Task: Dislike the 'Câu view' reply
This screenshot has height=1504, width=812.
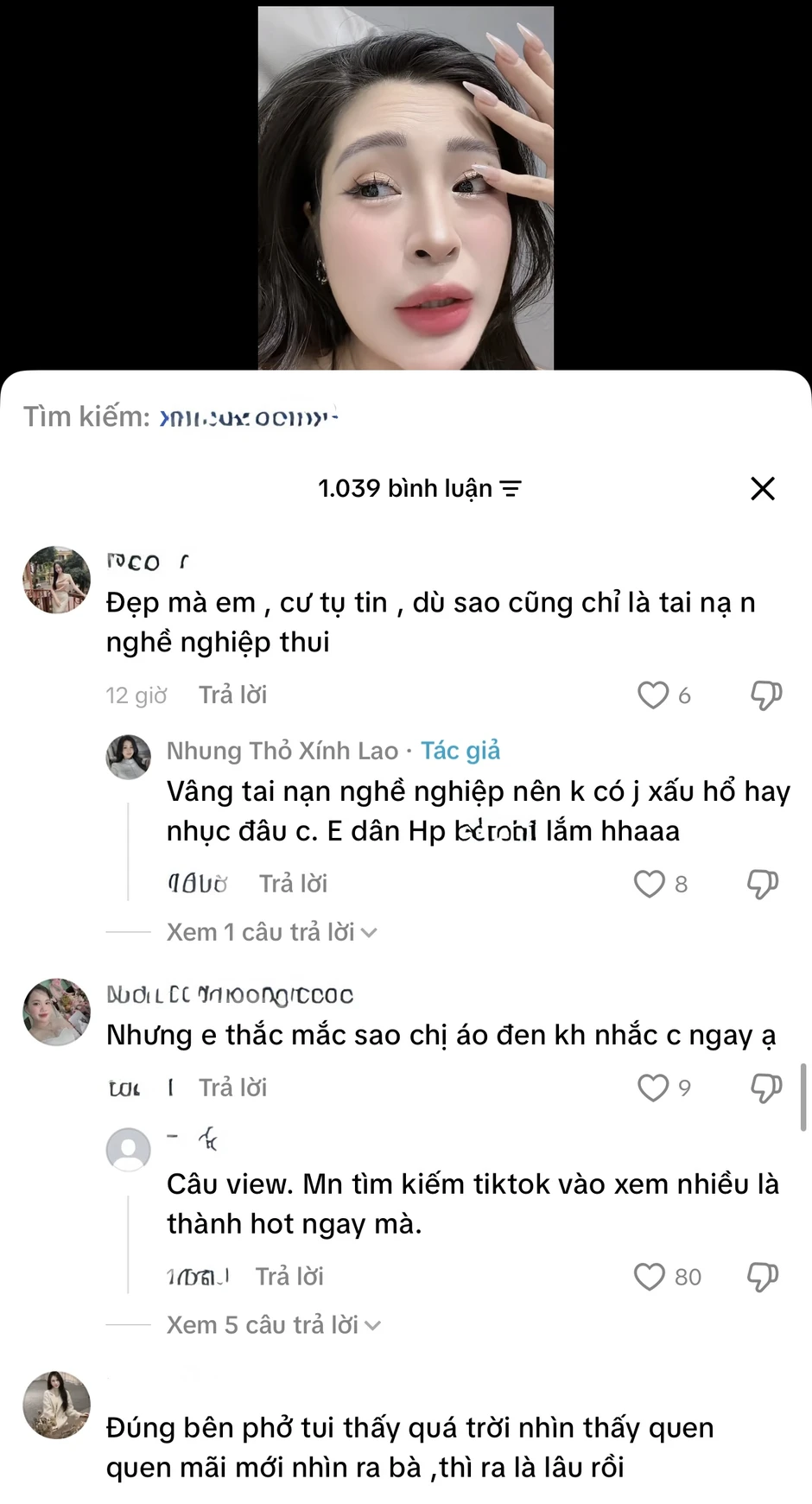Action: point(762,1276)
